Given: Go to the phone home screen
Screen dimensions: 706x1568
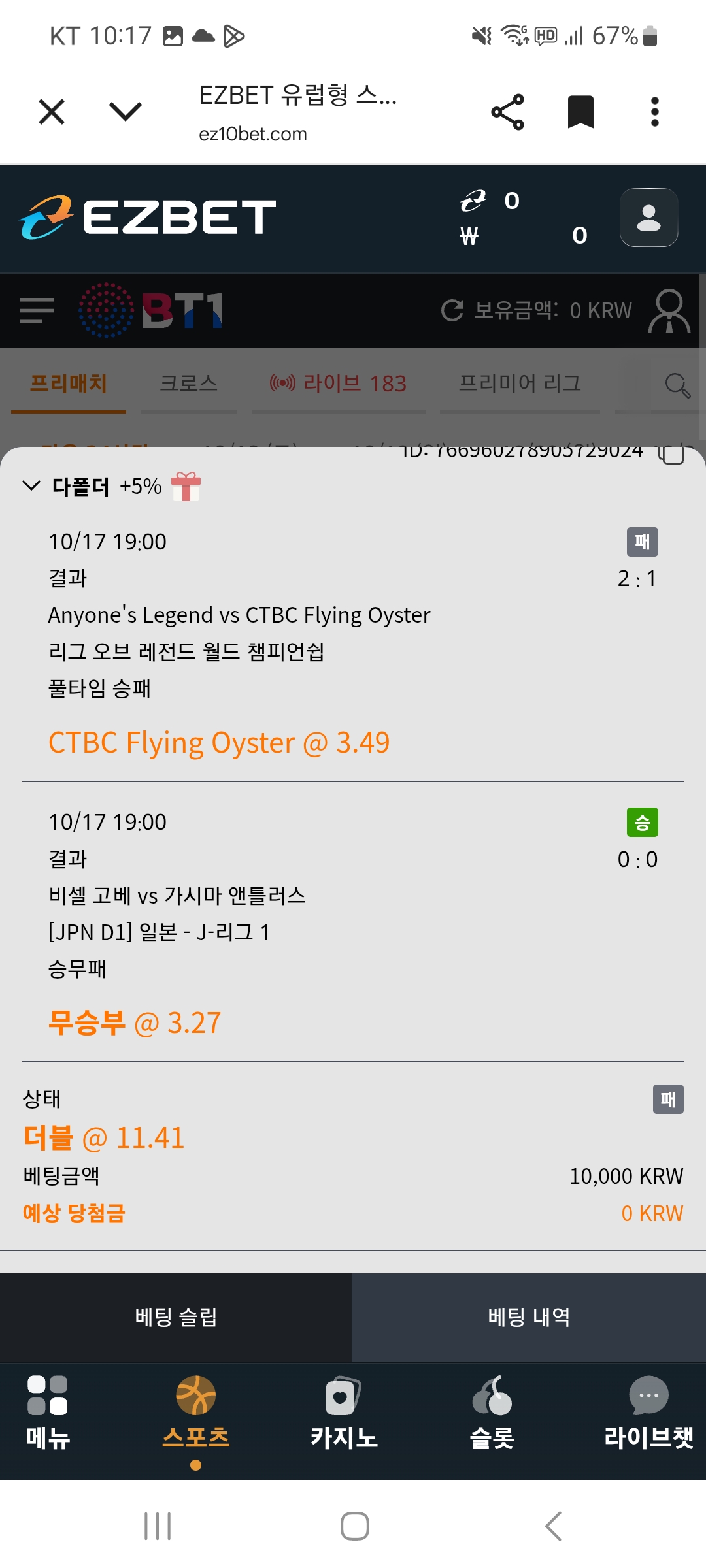Looking at the screenshot, I should tap(354, 1526).
